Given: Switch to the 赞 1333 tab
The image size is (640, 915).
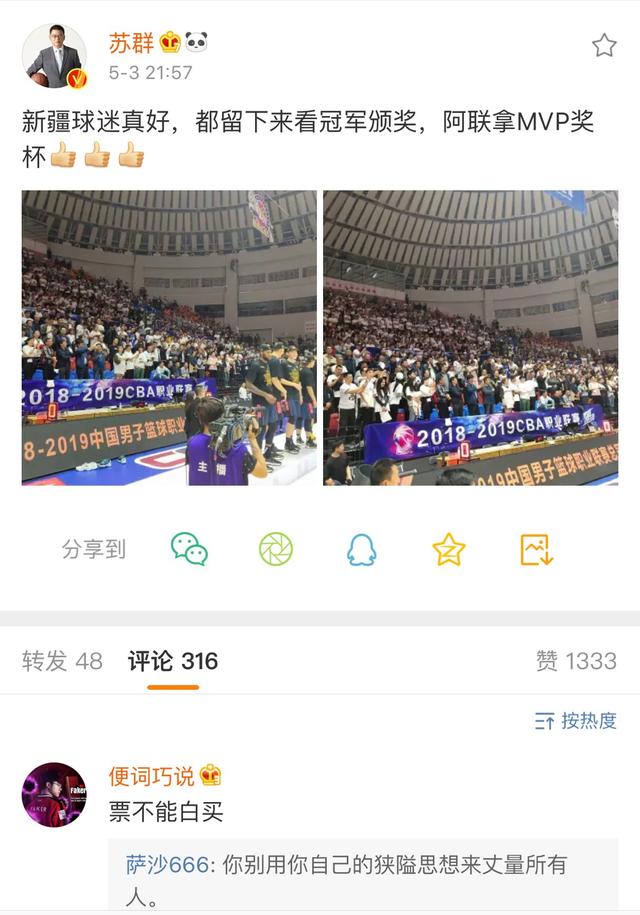Looking at the screenshot, I should point(576,661).
